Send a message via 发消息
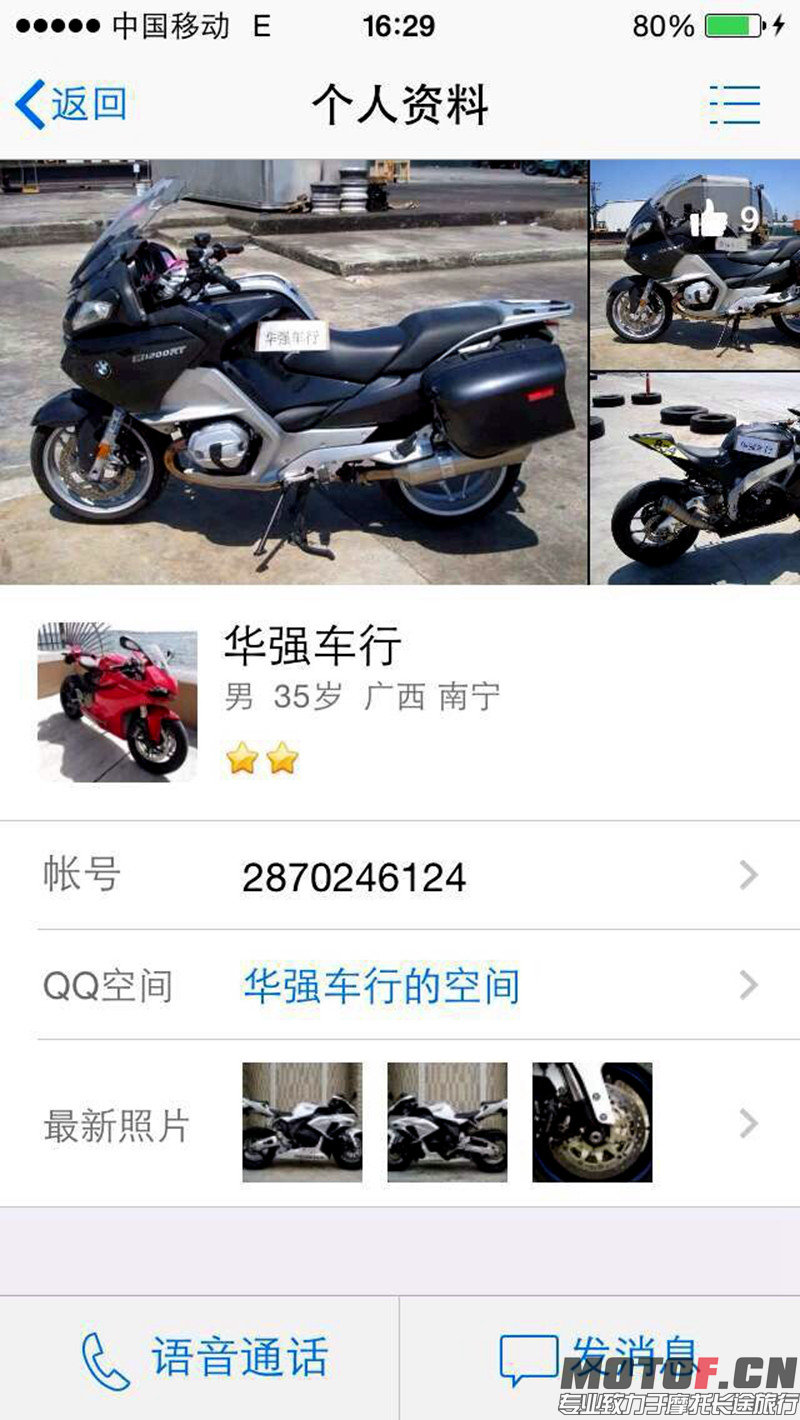 coord(600,1358)
